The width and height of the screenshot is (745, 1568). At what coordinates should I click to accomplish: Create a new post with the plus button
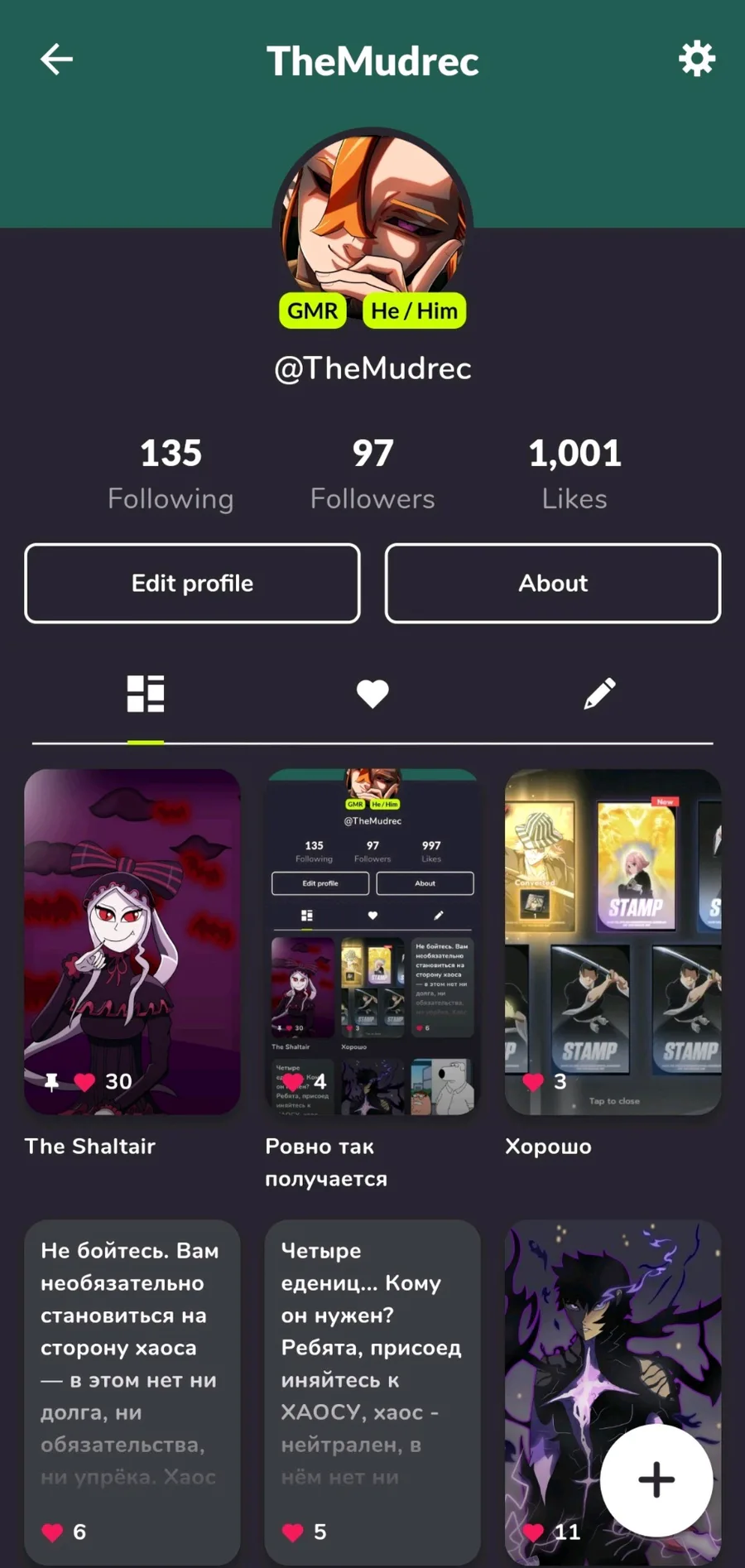point(656,1480)
